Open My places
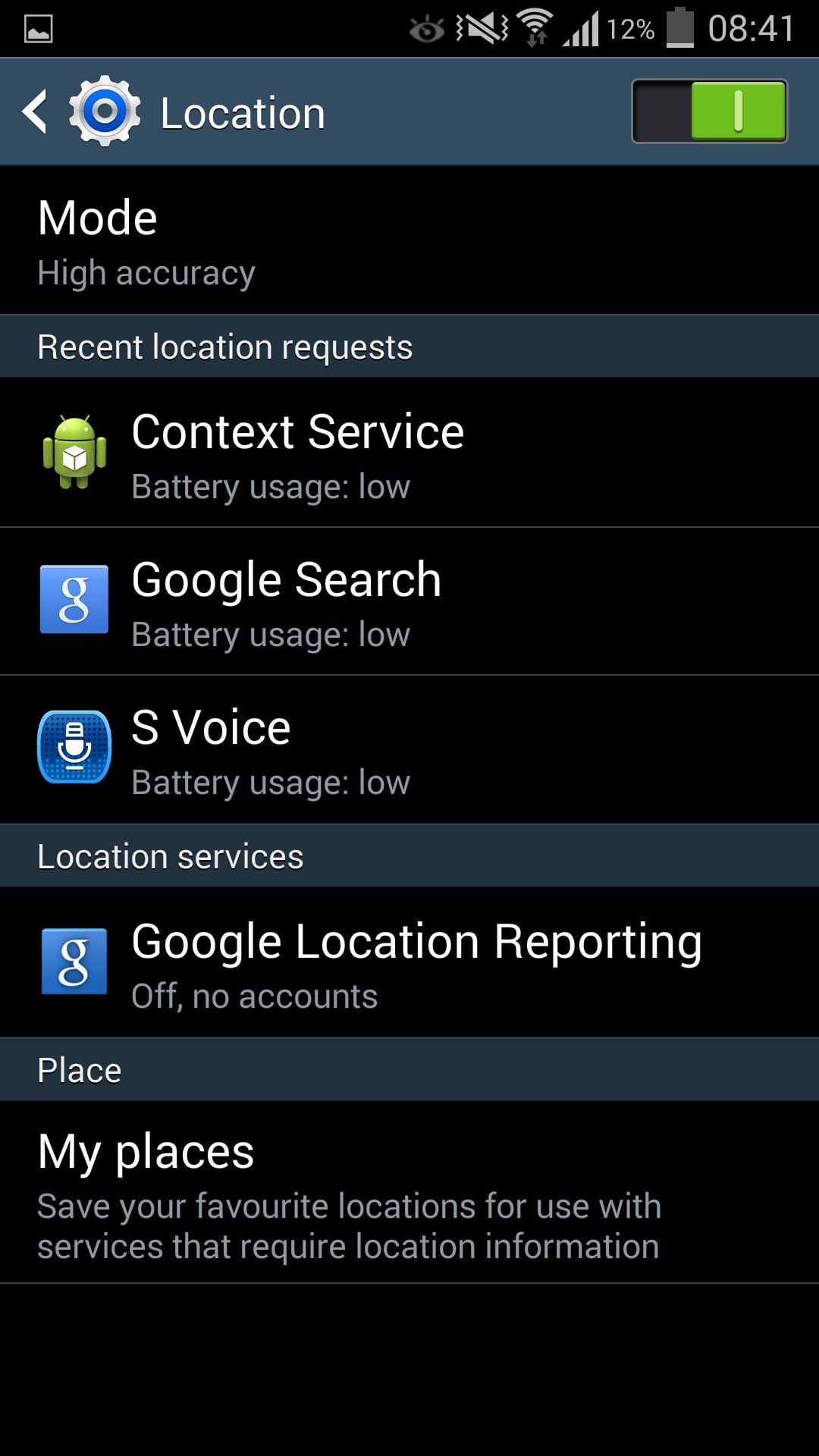Screen dimensions: 819x1456 (x=409, y=1192)
